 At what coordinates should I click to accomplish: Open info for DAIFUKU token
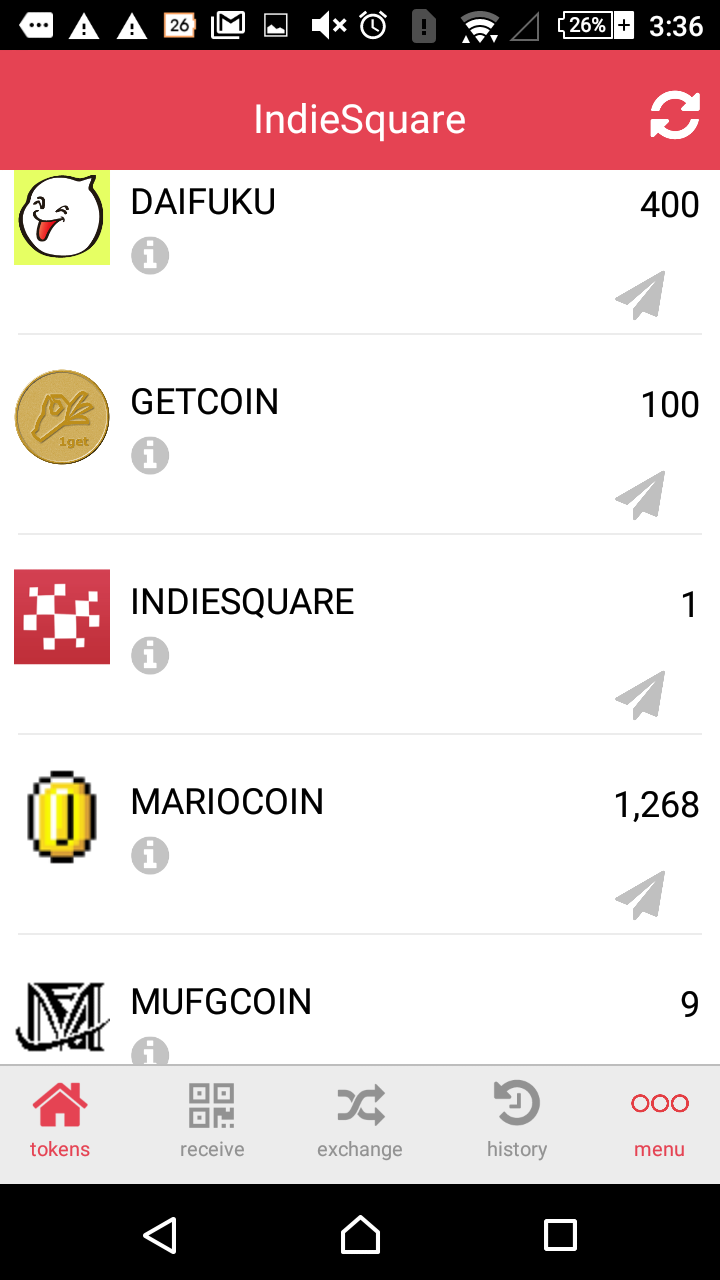tap(150, 255)
